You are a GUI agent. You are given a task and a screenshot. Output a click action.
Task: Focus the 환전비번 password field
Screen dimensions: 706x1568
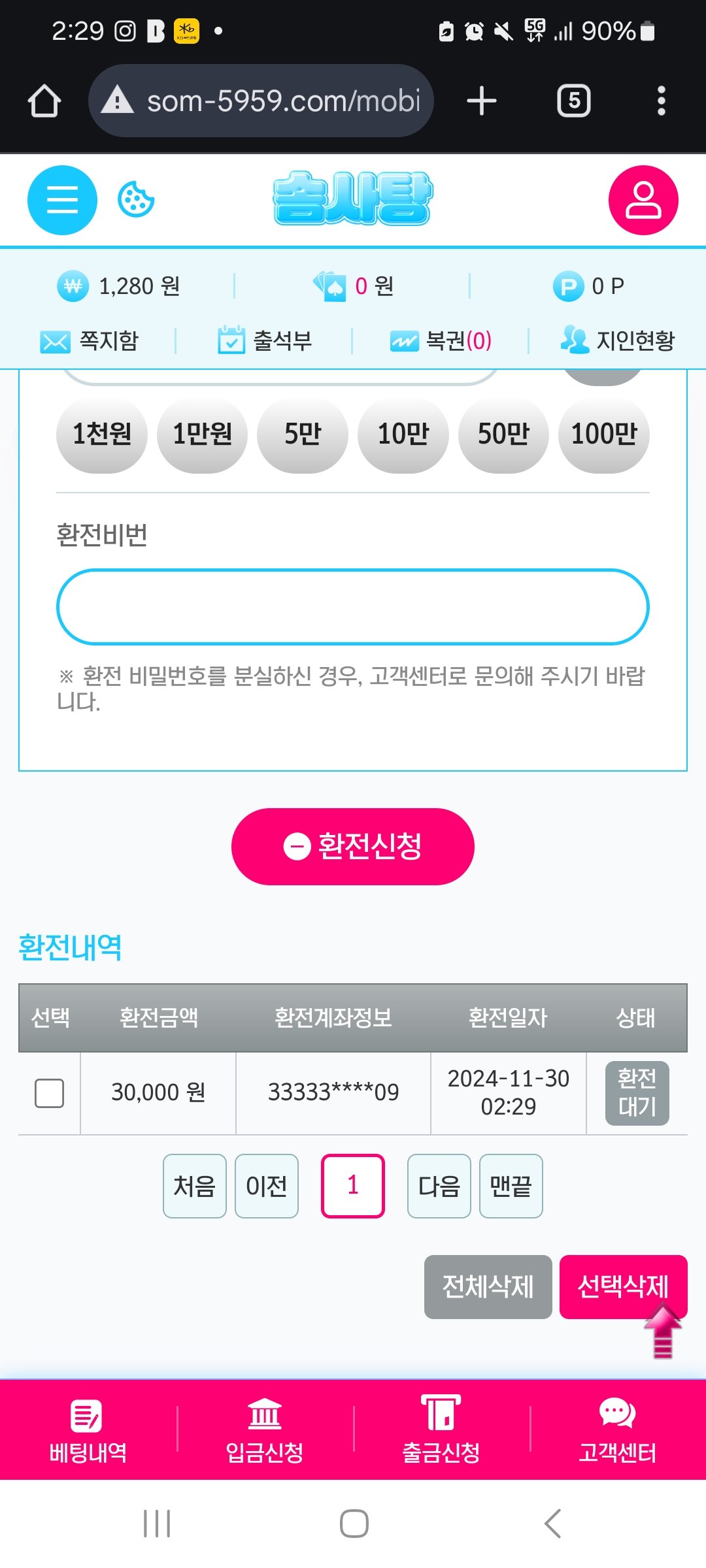click(x=353, y=607)
